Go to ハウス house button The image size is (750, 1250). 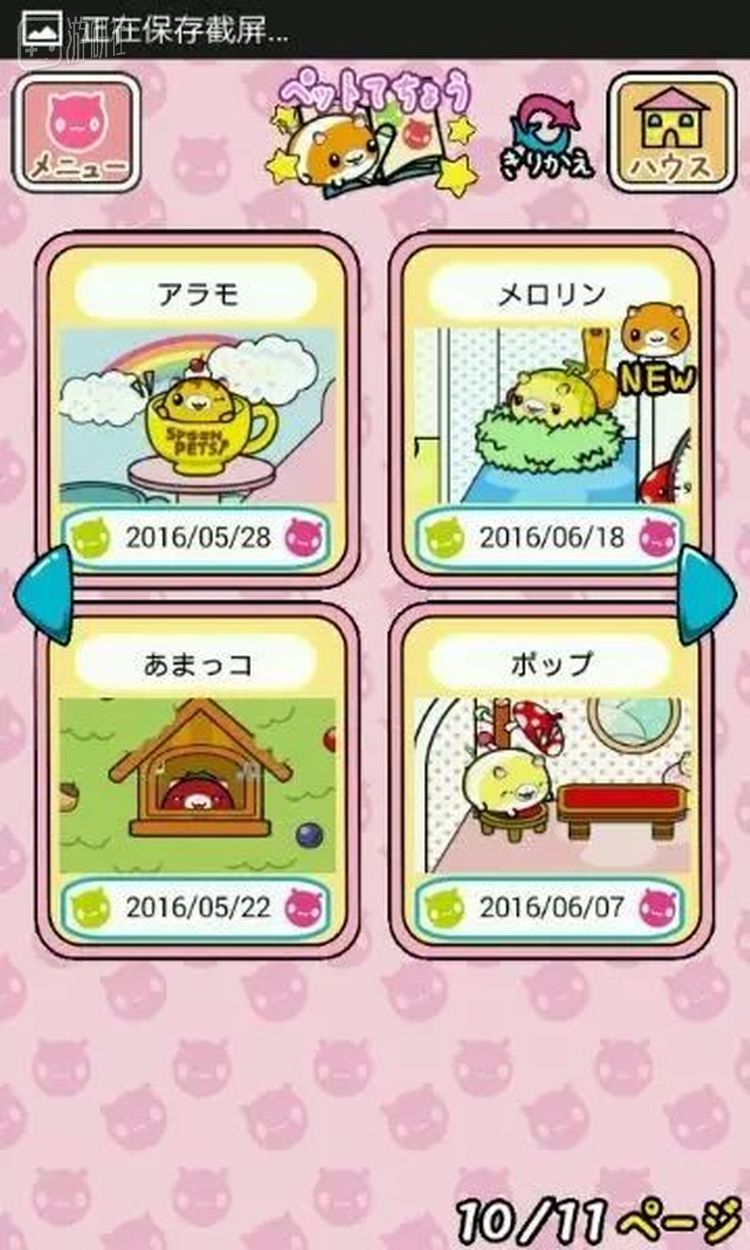[671, 133]
